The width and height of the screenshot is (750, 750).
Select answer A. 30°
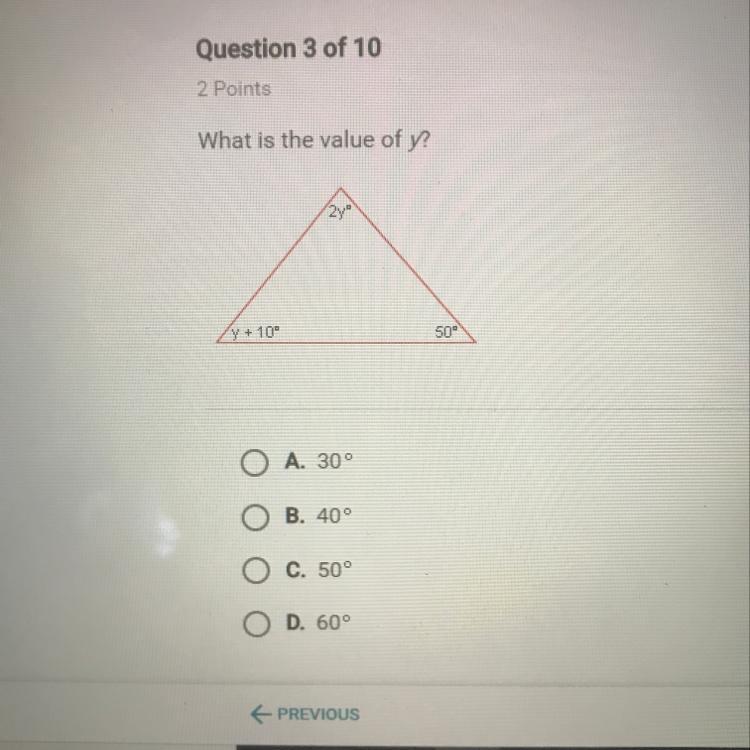tap(252, 463)
